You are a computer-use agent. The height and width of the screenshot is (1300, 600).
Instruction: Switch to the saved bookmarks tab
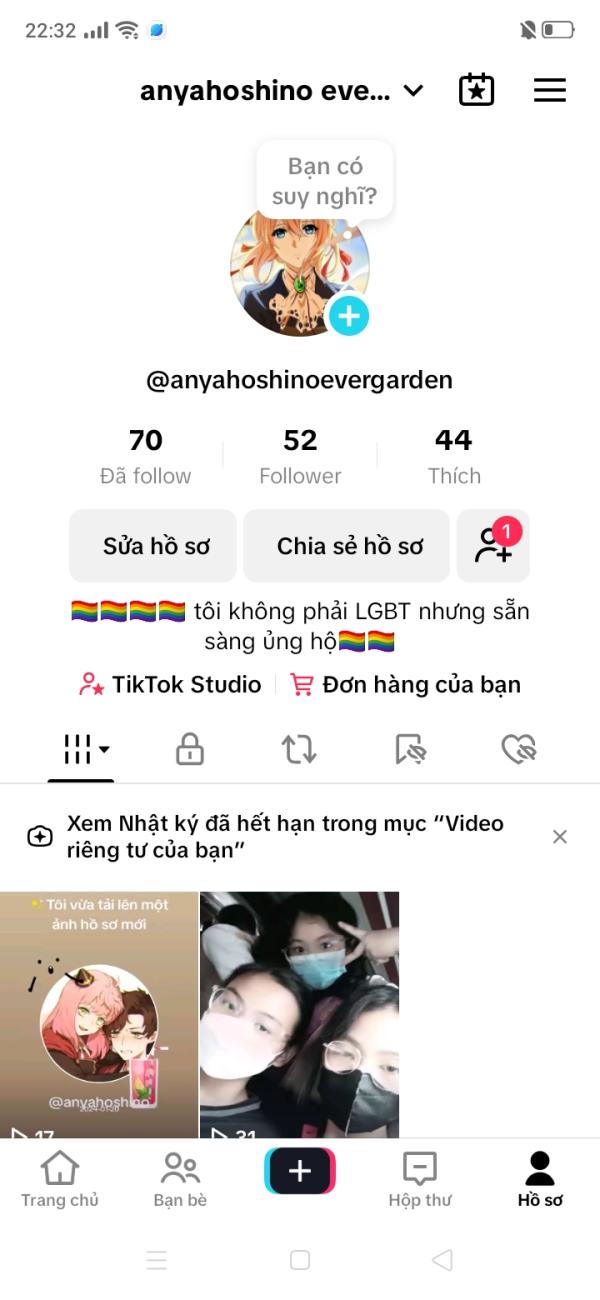point(410,749)
